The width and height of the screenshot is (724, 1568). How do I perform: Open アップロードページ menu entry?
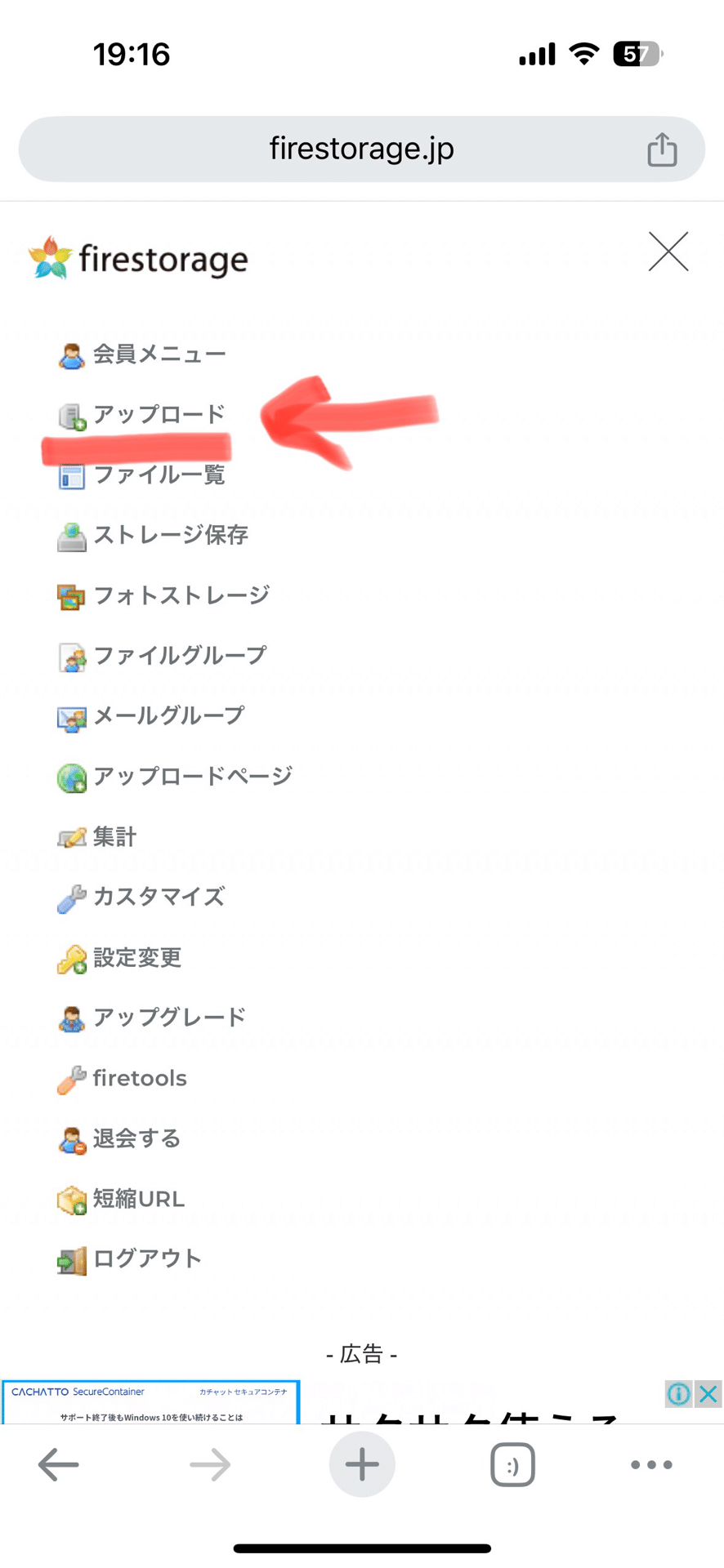coord(192,777)
